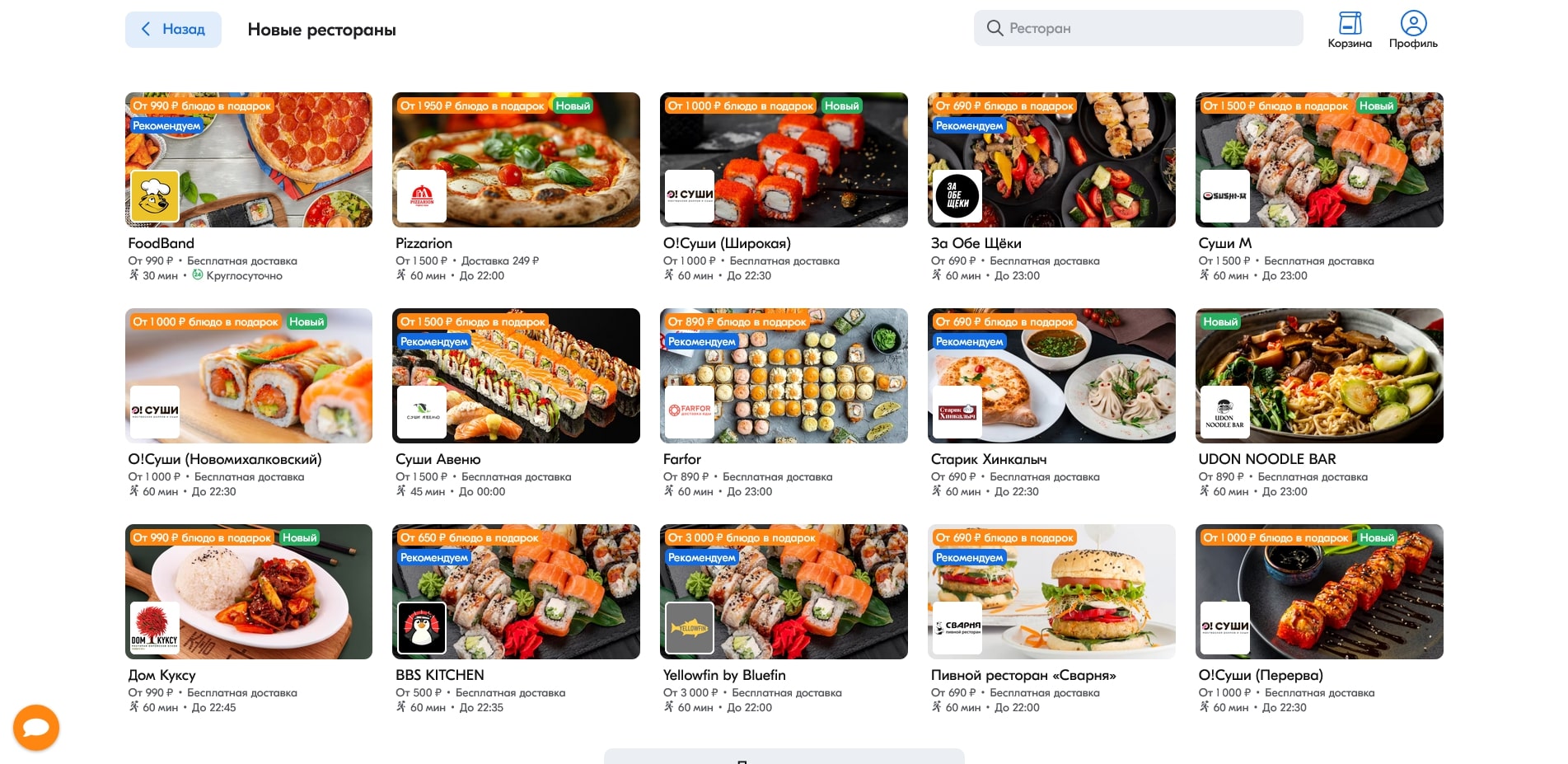Viewport: 1568px width, 764px height.
Task: Select the Суши Авеню restaurant
Action: [x=516, y=376]
